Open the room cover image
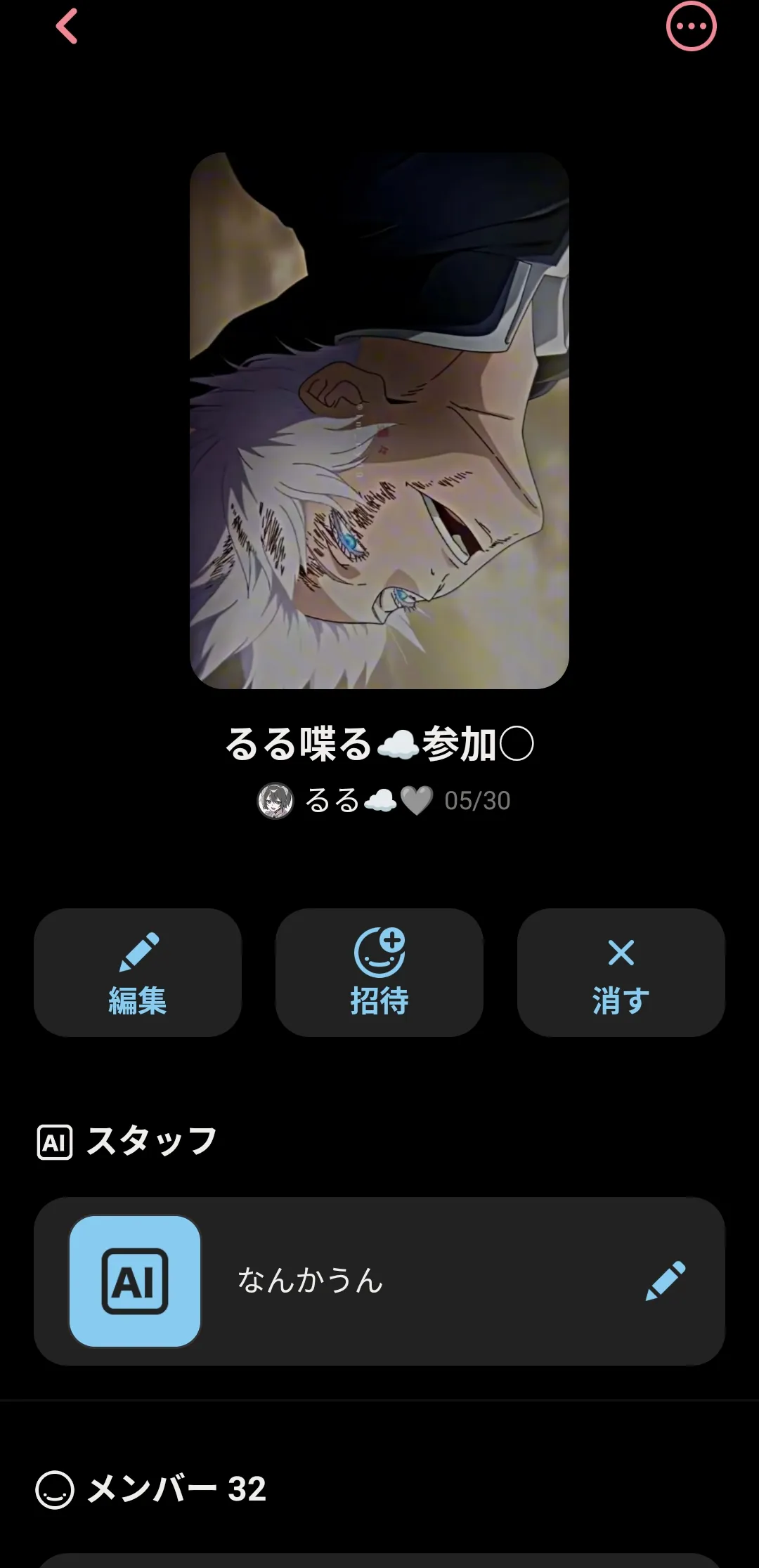This screenshot has width=759, height=1568. tap(379, 421)
